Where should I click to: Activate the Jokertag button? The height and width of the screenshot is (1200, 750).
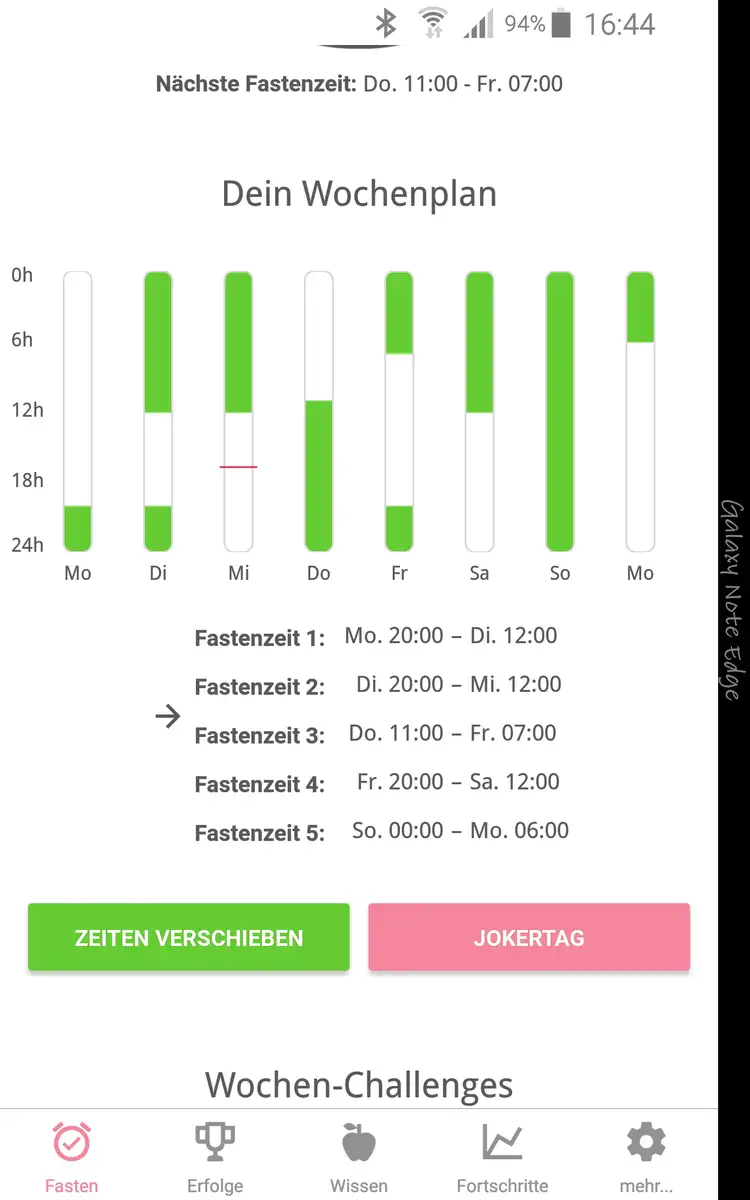(529, 938)
